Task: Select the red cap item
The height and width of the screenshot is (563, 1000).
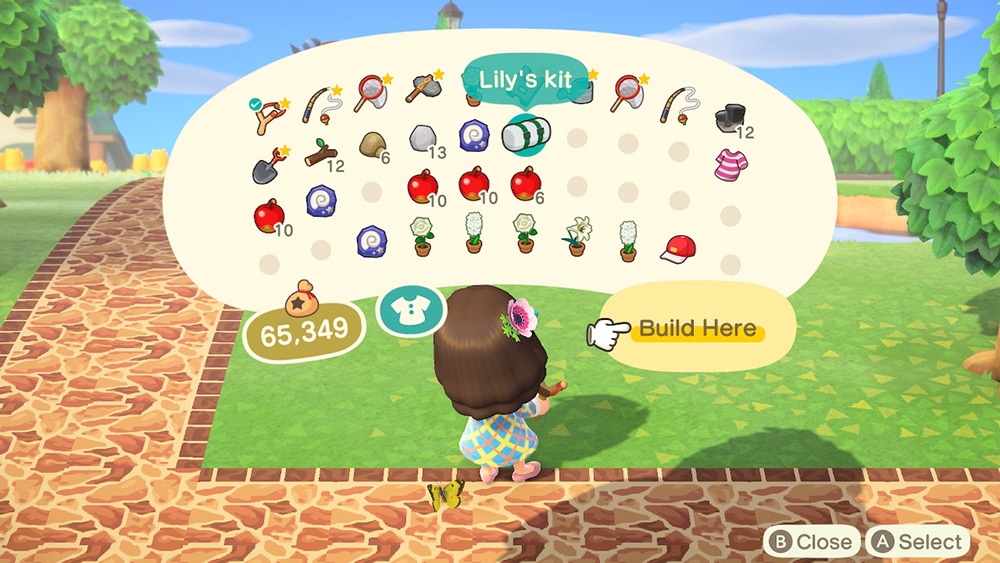Action: coord(678,249)
